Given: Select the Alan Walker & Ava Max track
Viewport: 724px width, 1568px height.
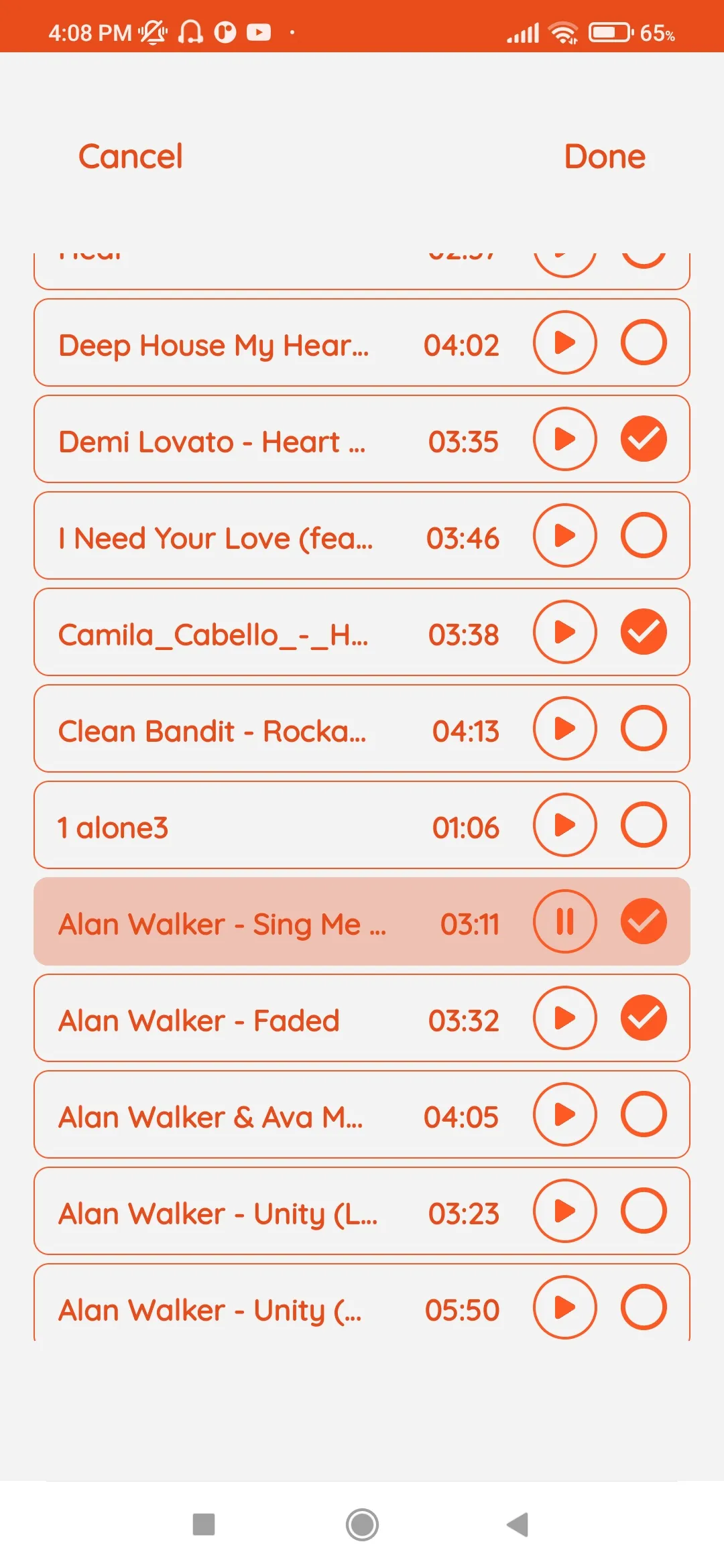Looking at the screenshot, I should (643, 1114).
